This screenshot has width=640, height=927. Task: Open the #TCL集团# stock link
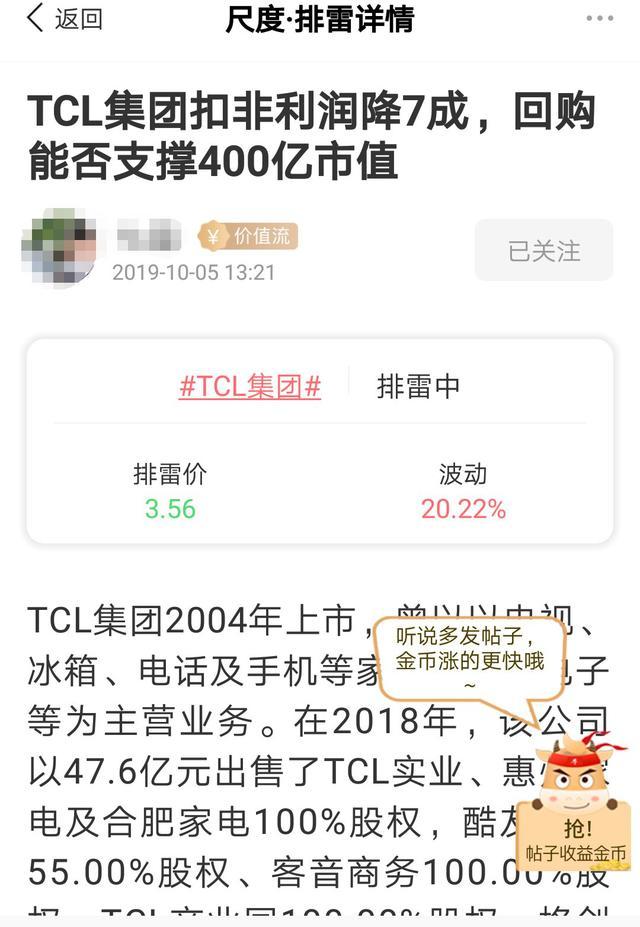249,387
